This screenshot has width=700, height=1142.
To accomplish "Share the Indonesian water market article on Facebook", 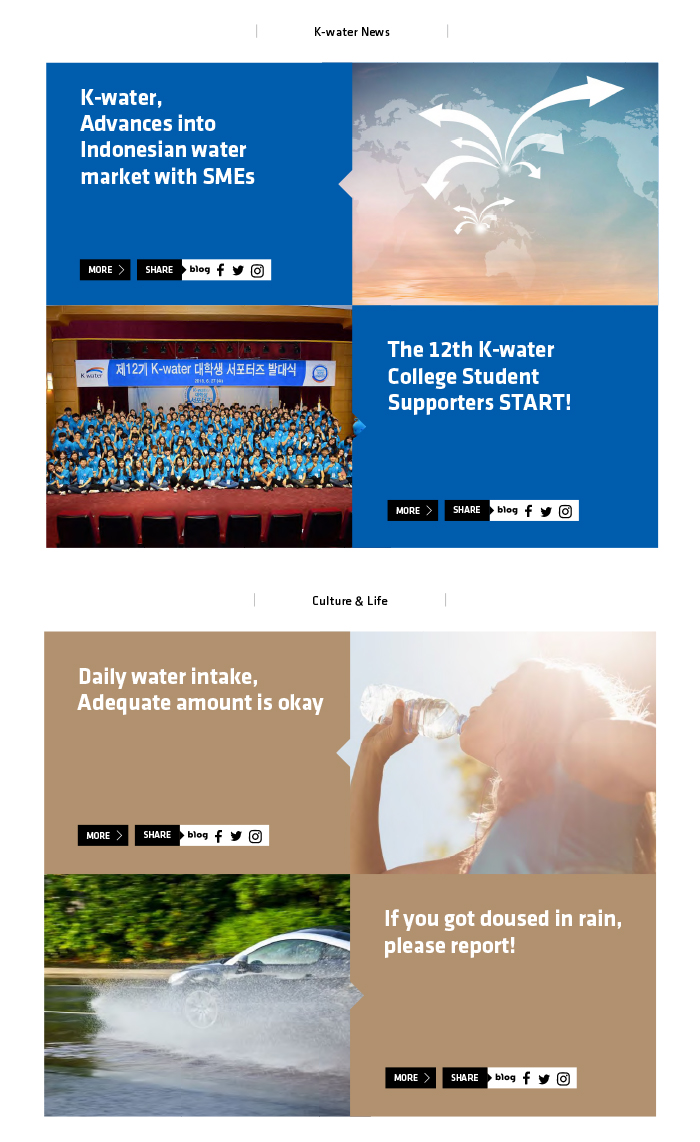I will [221, 270].
